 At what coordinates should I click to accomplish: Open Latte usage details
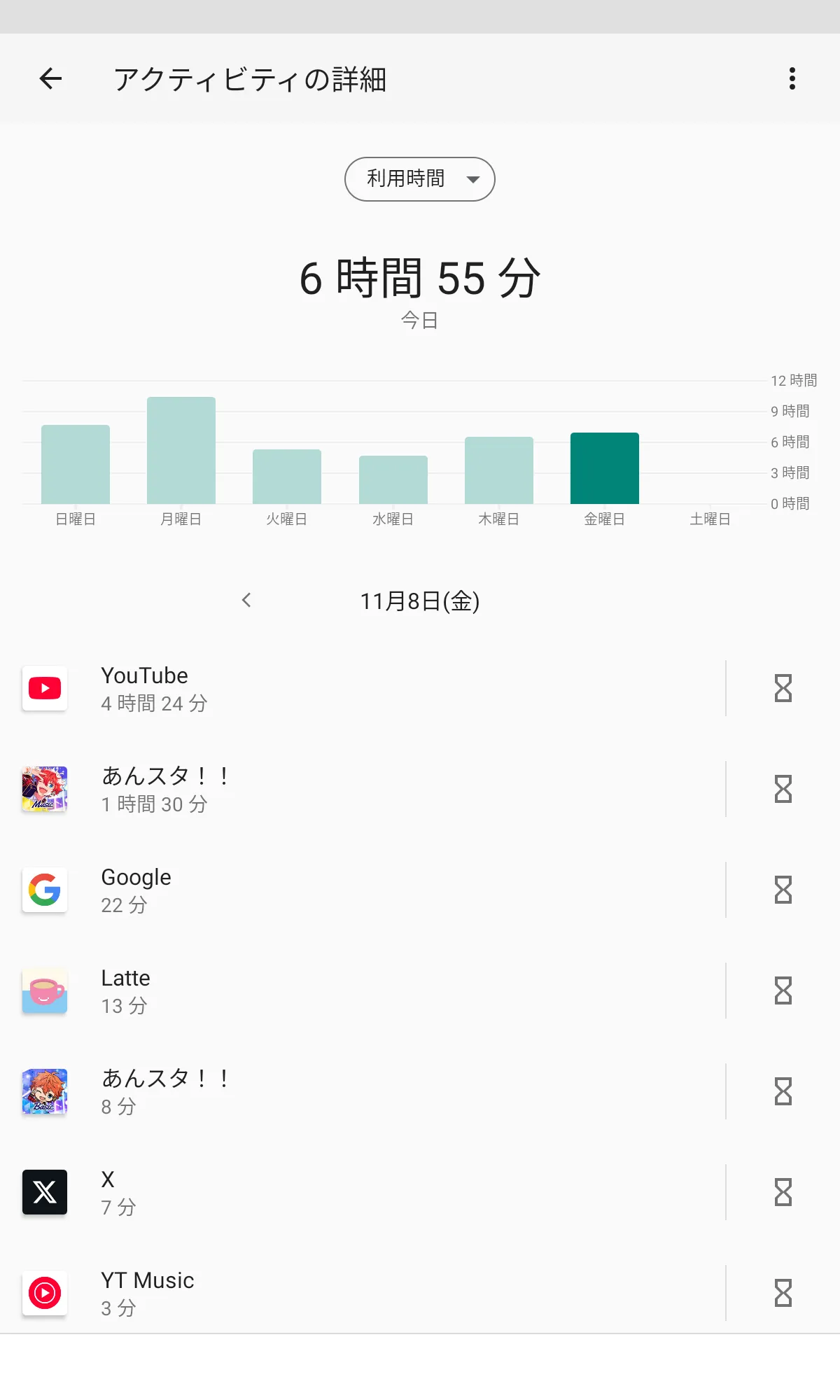pyautogui.click(x=364, y=990)
